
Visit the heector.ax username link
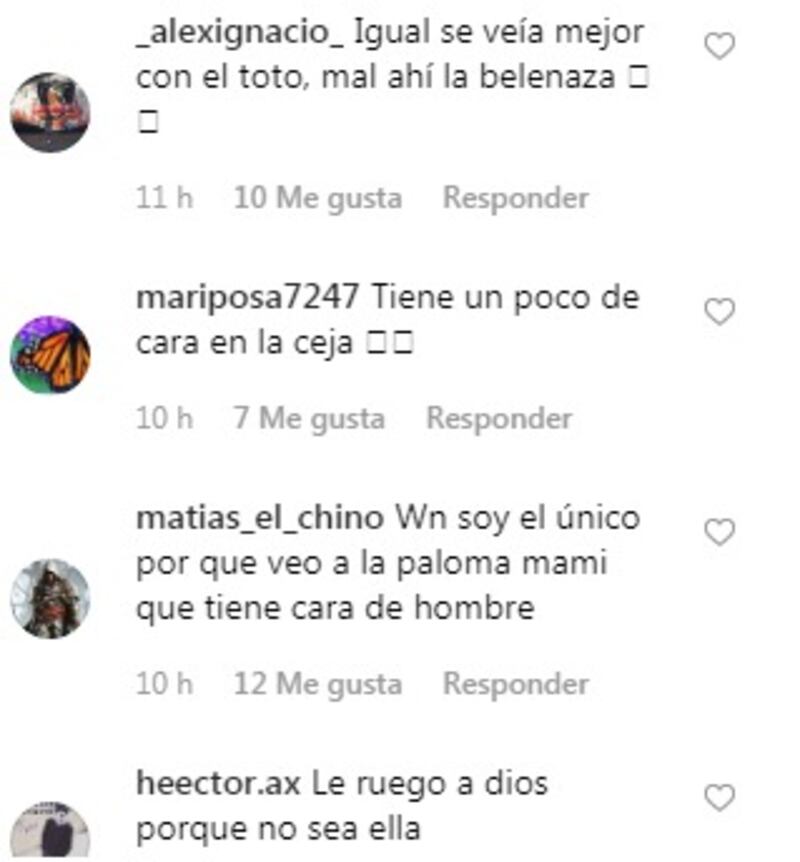218,782
